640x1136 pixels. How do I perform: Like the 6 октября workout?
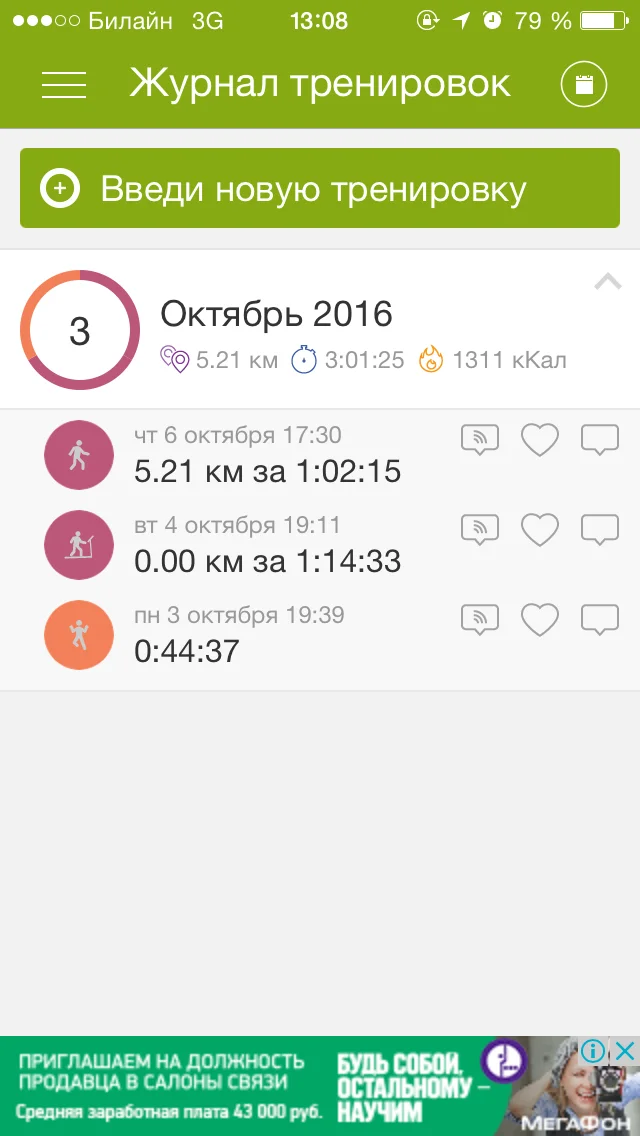tap(540, 439)
